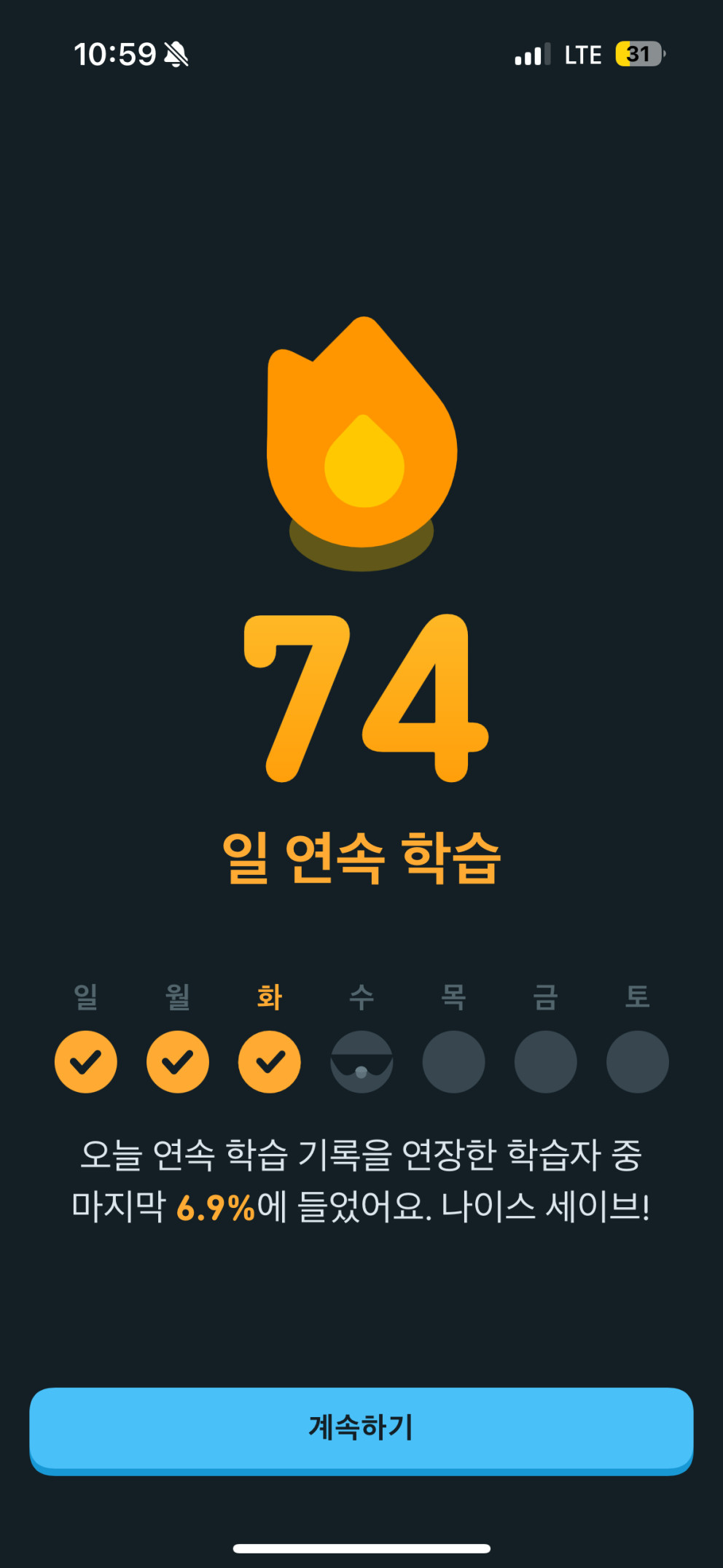This screenshot has width=723, height=1568.
Task: Select the empty circle under 토
Action: tap(637, 1062)
